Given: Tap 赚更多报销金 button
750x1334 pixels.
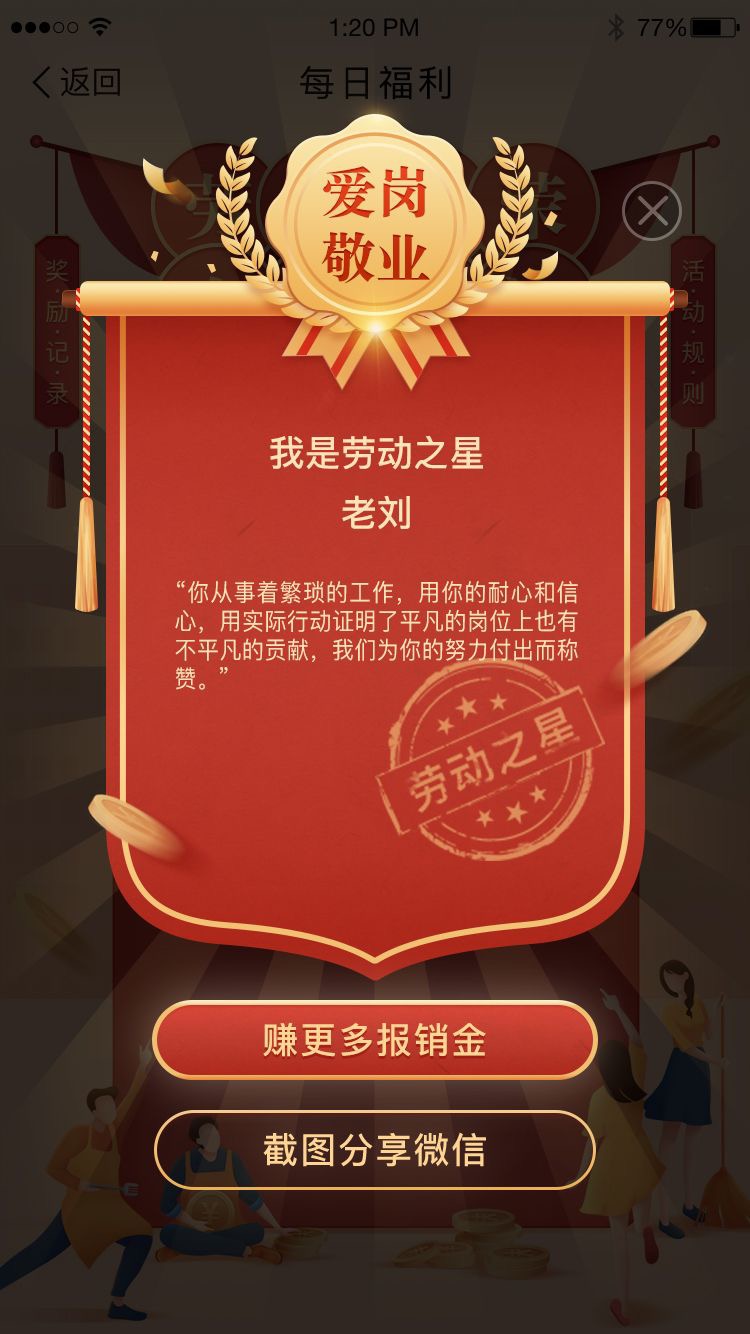Looking at the screenshot, I should click(x=375, y=1040).
